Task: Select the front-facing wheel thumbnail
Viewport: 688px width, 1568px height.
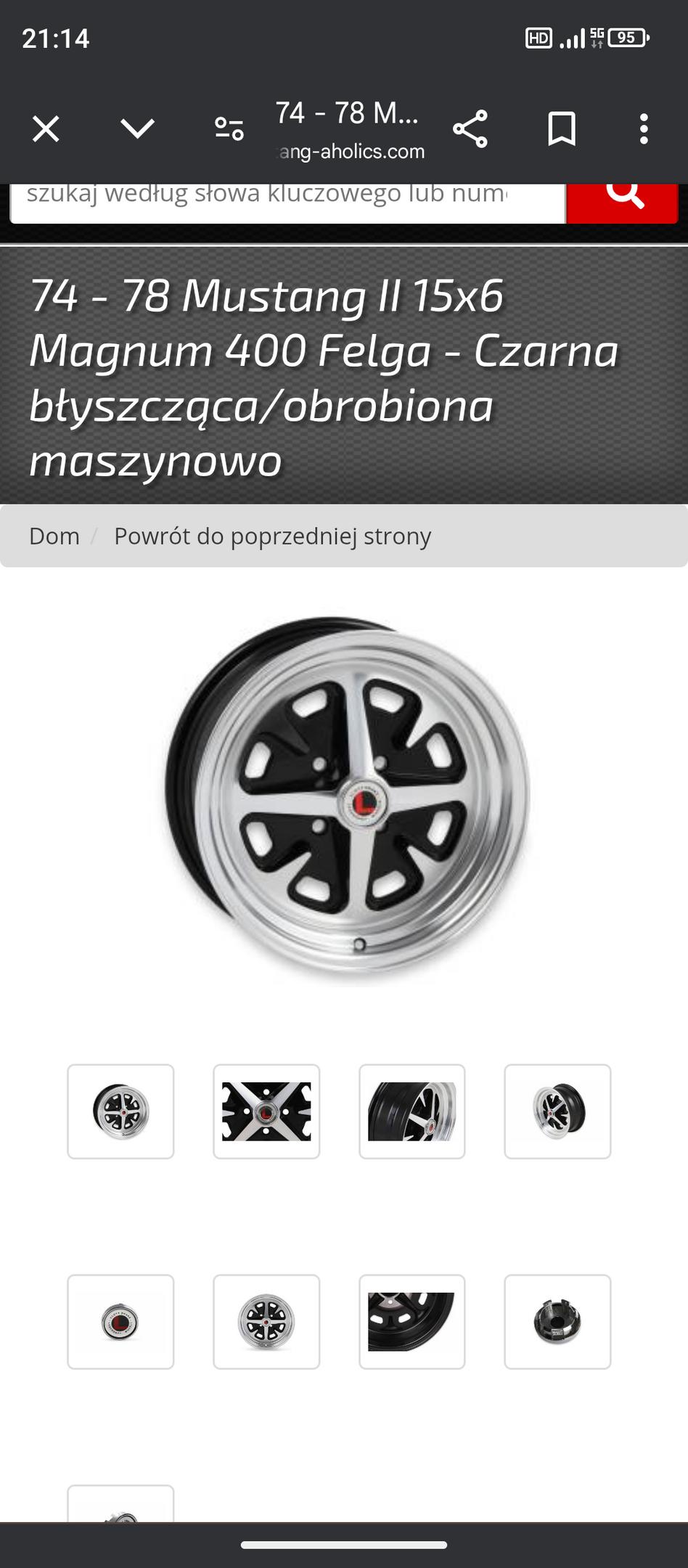Action: pyautogui.click(x=266, y=1322)
